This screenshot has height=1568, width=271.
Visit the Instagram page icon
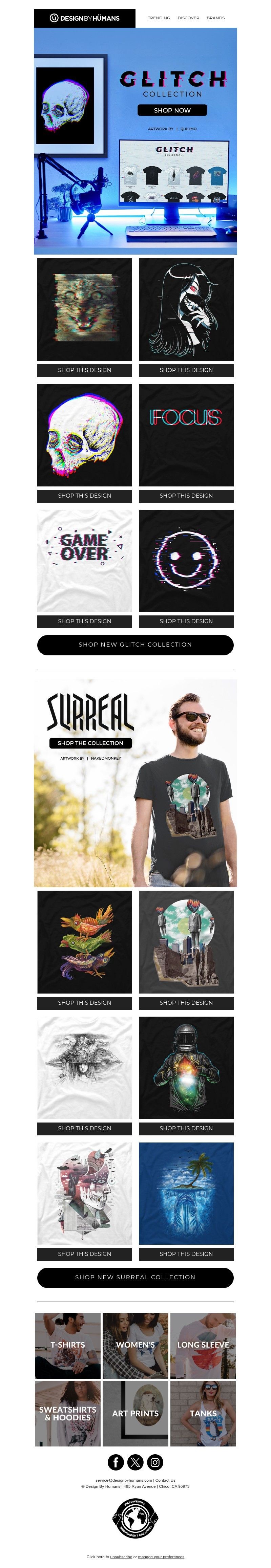pyautogui.click(x=155, y=1462)
